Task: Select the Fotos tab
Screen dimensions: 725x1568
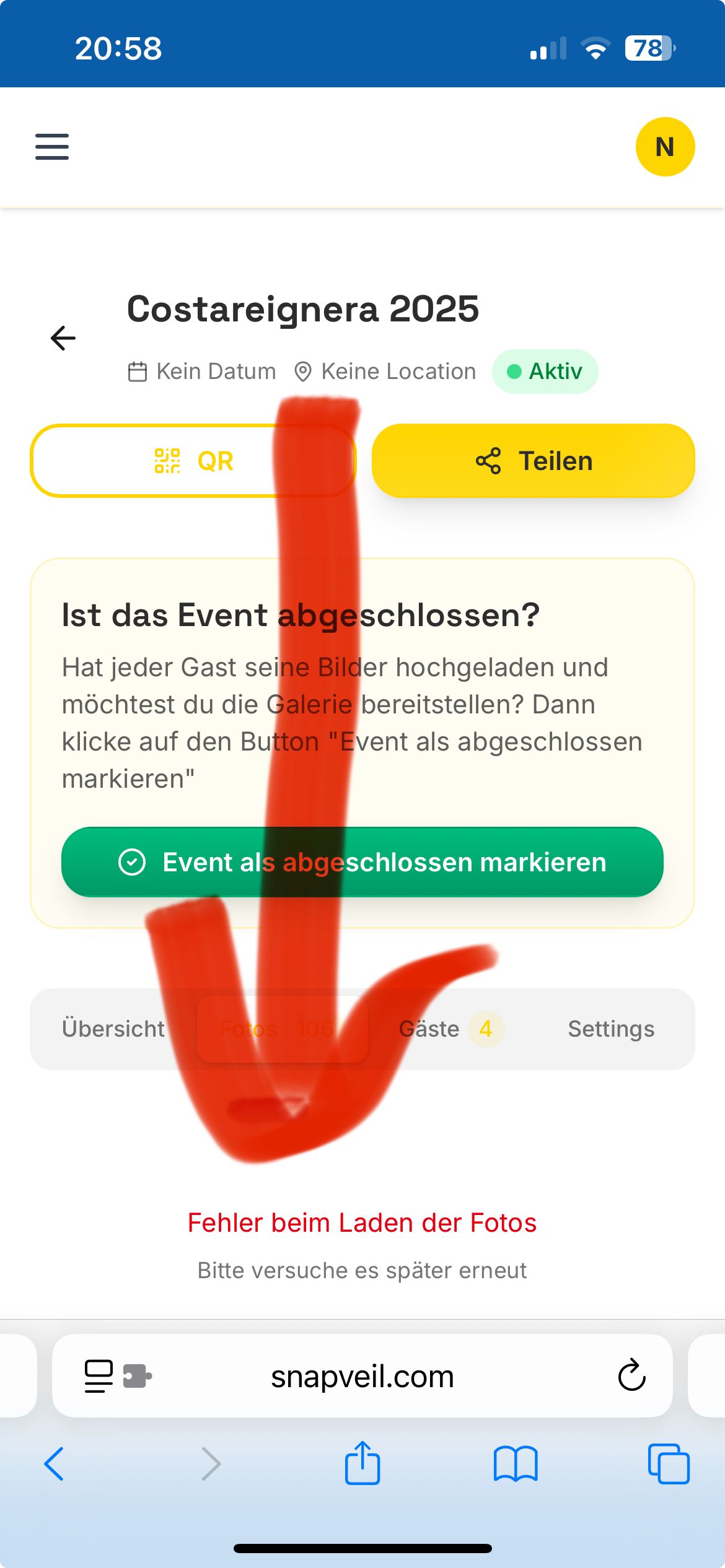Action: (283, 1029)
